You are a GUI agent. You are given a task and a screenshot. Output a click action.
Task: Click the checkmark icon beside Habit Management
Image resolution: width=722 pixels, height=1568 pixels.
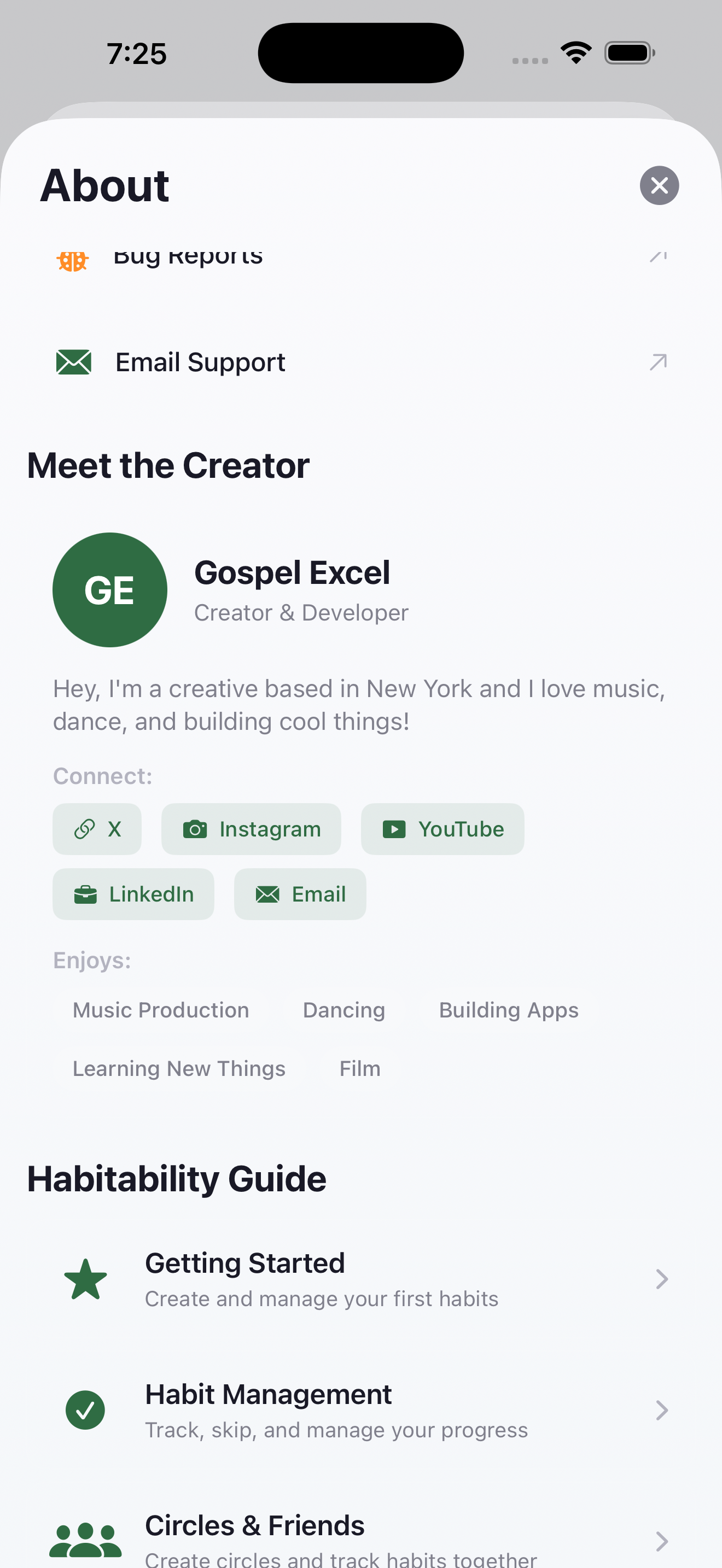click(x=85, y=1411)
